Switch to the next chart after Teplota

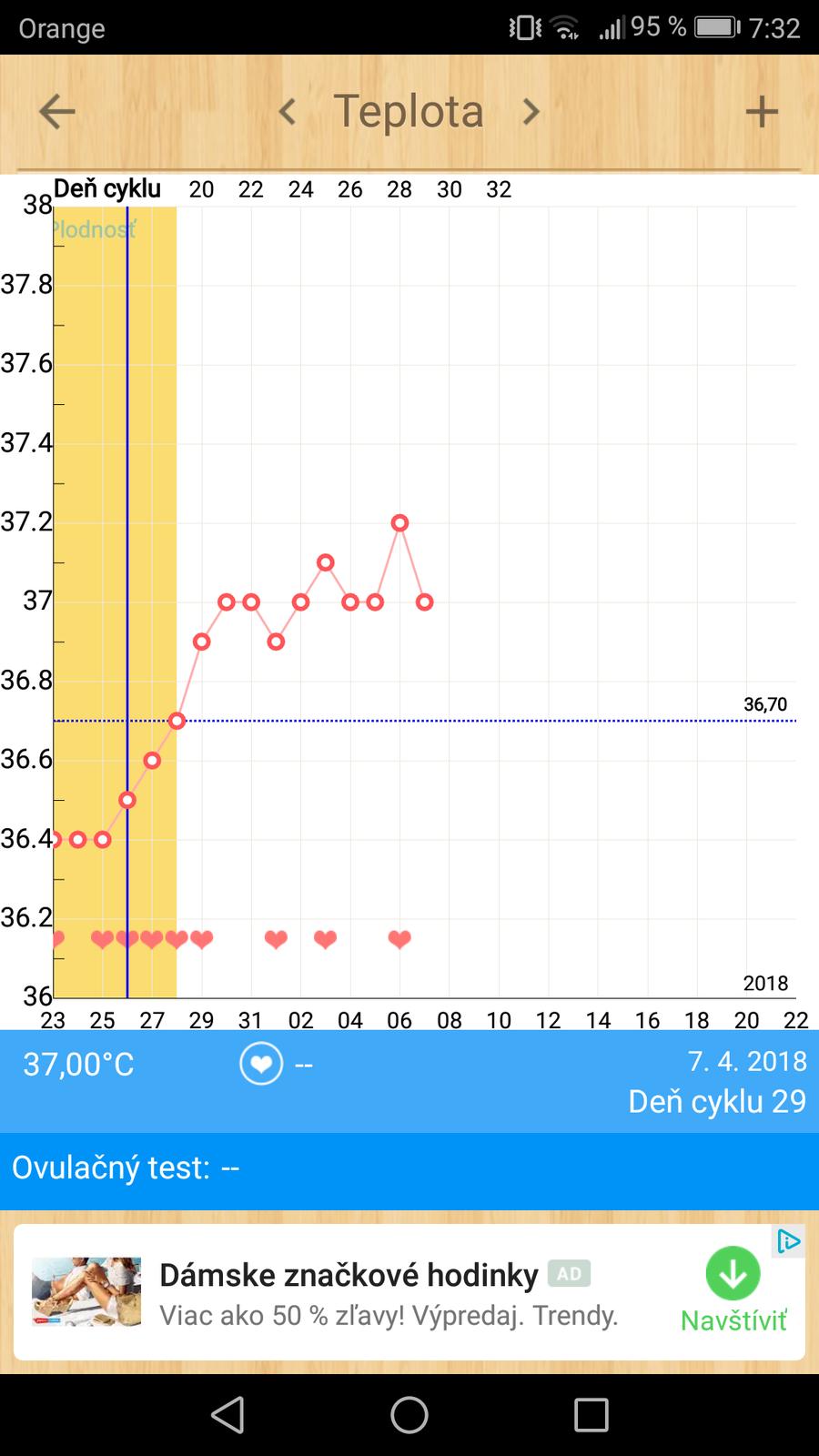tap(531, 112)
